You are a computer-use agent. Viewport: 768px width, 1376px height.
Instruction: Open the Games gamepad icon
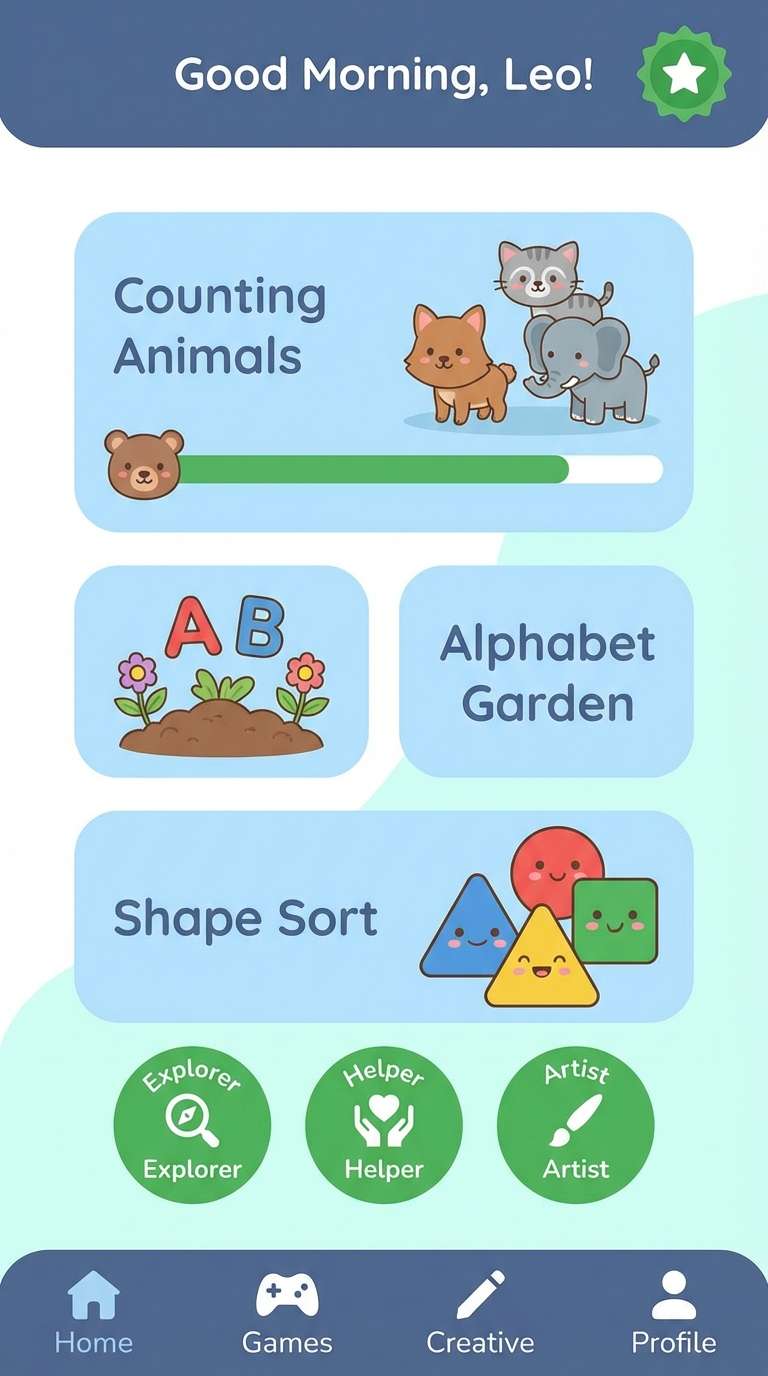pyautogui.click(x=286, y=1293)
